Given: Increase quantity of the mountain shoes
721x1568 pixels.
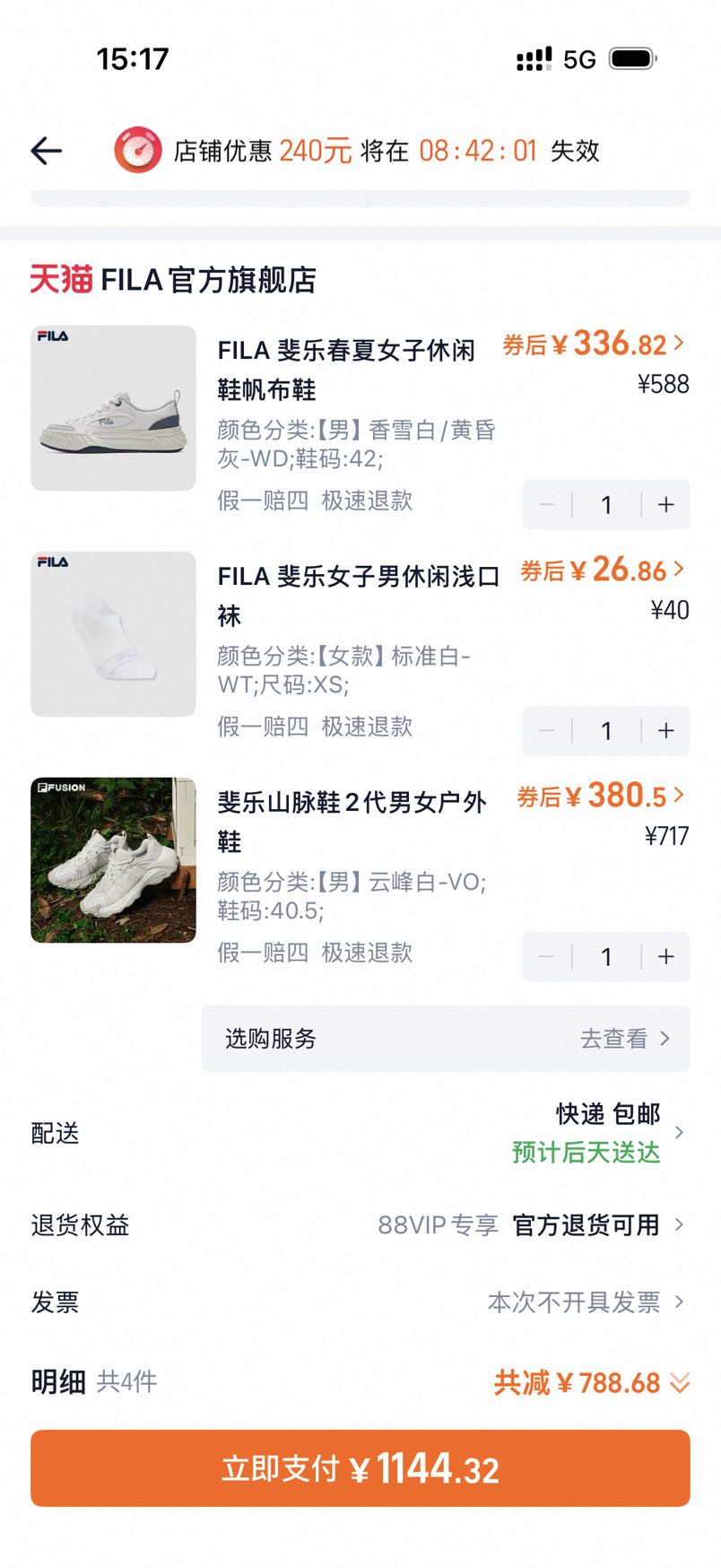Looking at the screenshot, I should click(x=666, y=957).
